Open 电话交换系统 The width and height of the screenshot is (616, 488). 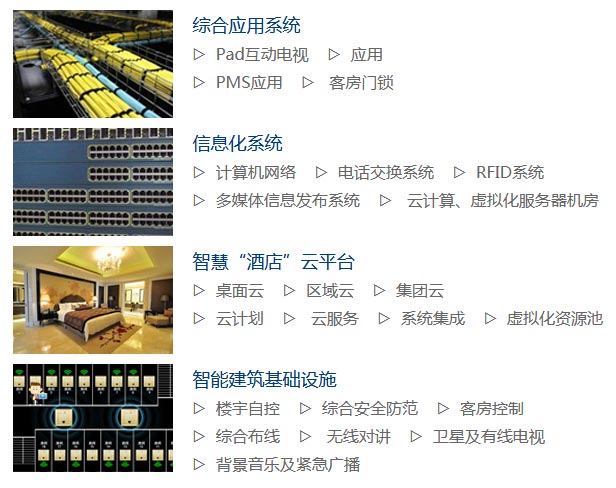pos(386,172)
